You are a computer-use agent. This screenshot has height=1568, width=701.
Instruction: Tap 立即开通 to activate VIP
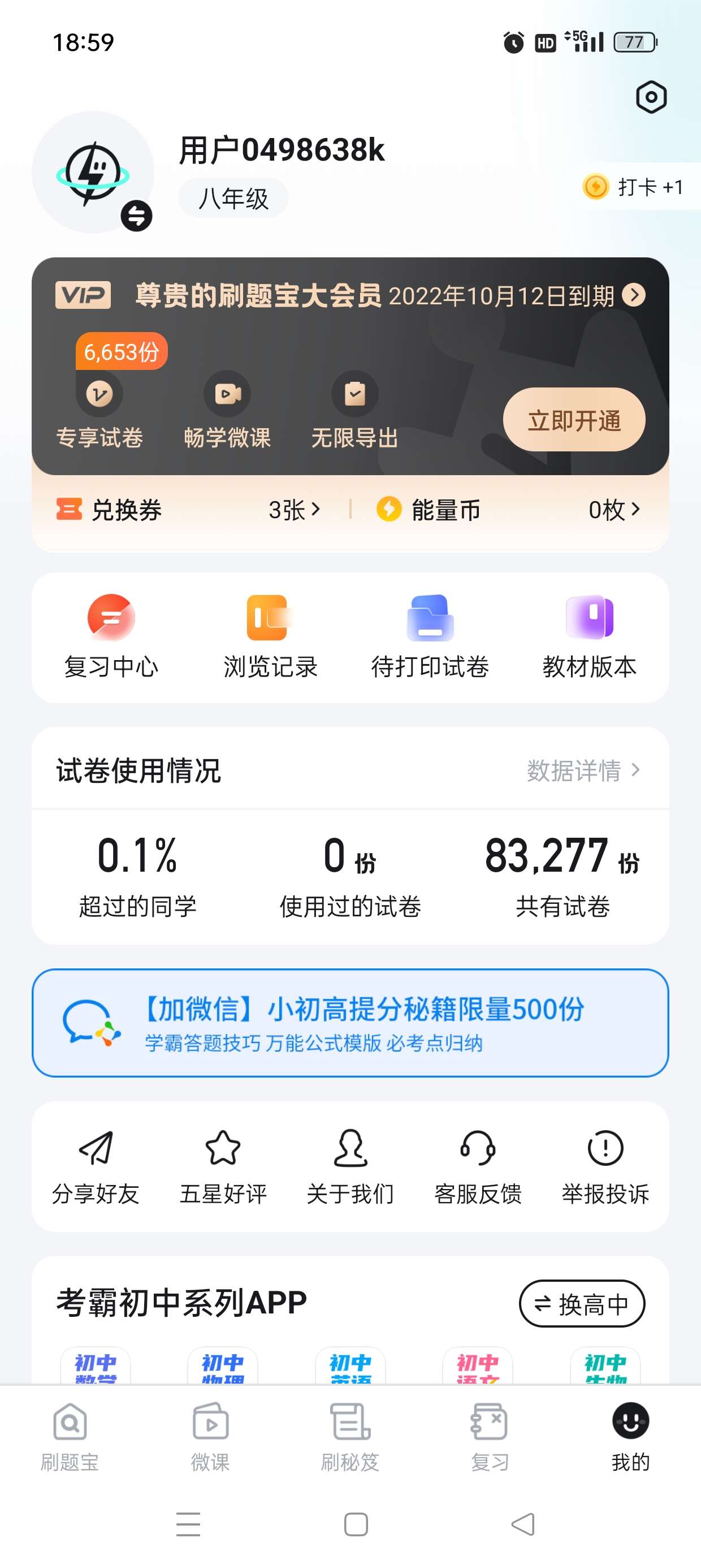[x=574, y=420]
